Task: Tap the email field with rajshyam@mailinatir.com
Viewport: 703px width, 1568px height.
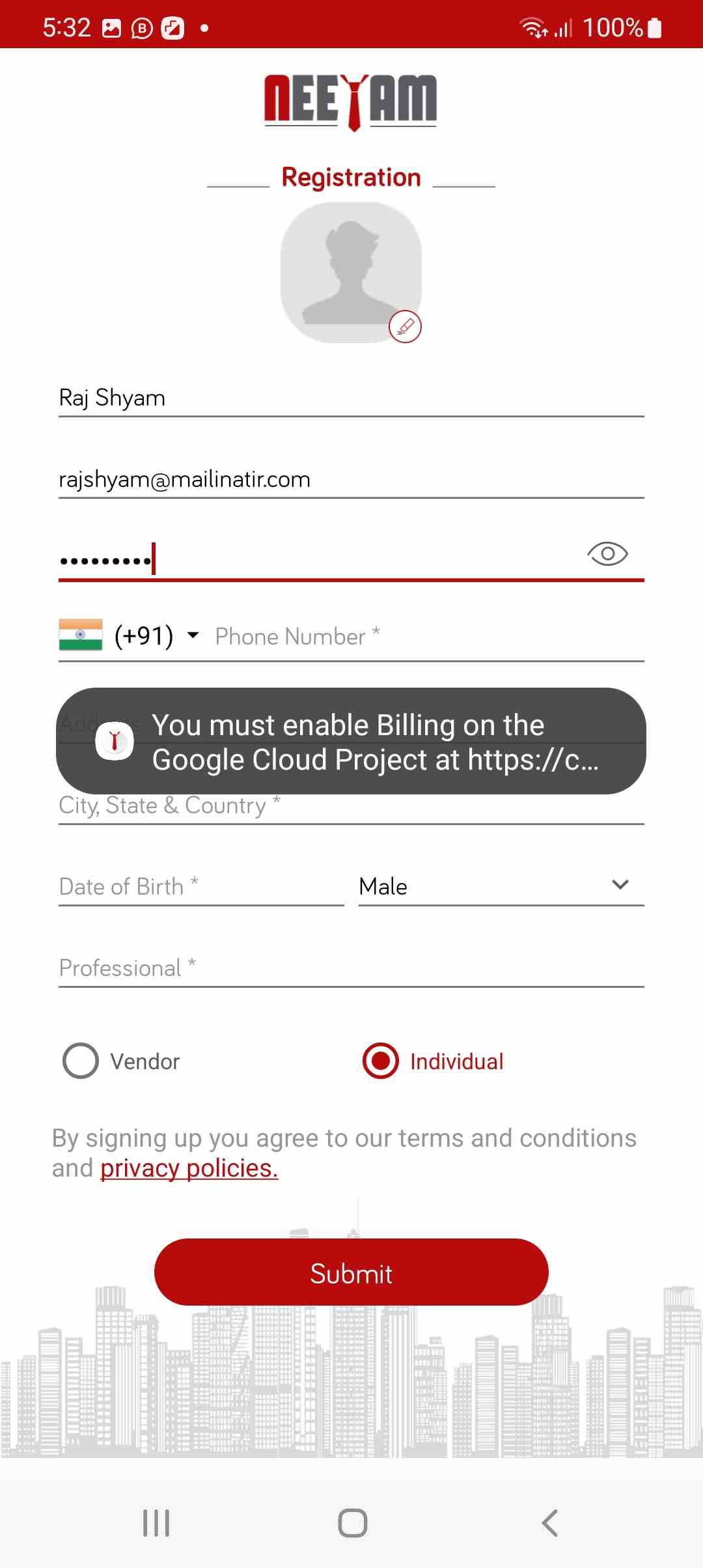Action: click(x=351, y=480)
